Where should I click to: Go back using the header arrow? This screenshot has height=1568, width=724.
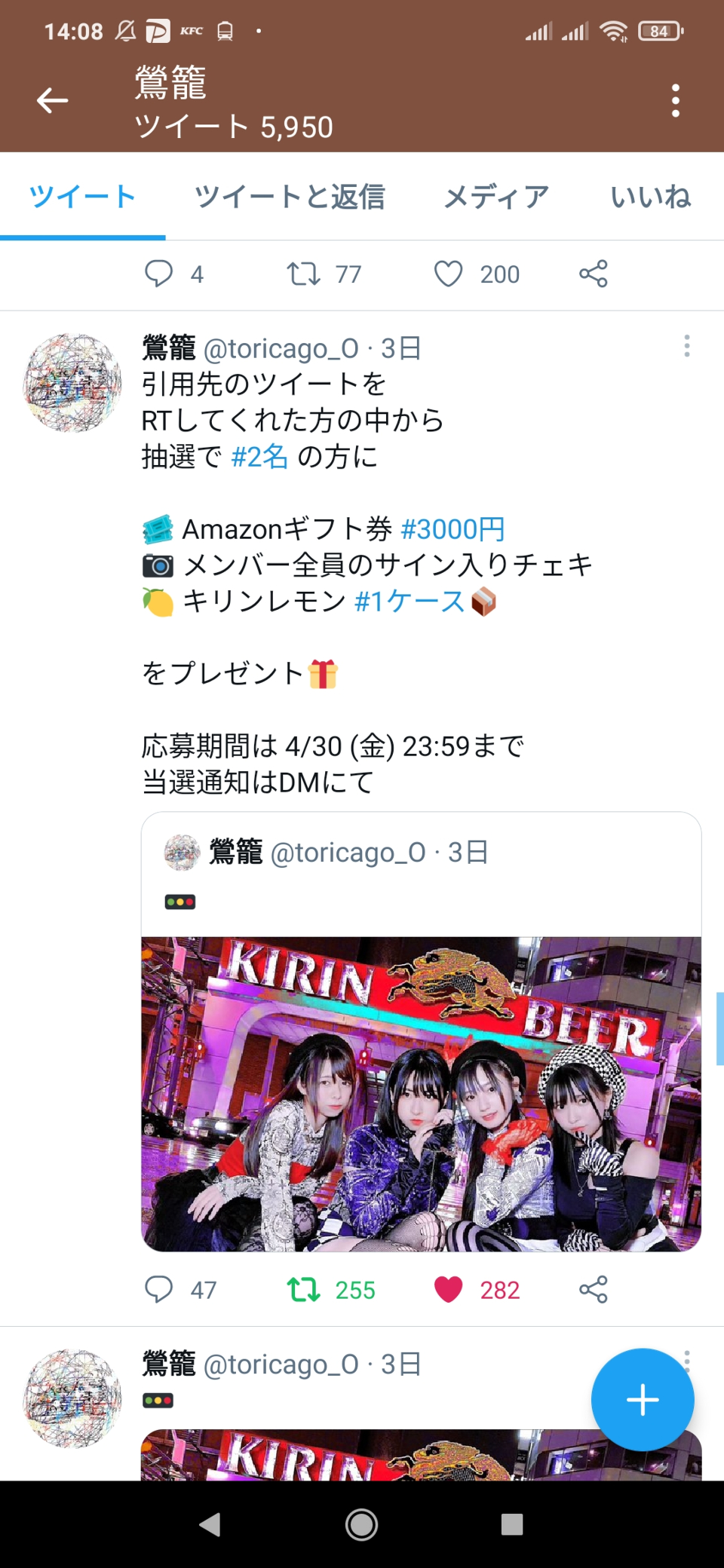[x=52, y=100]
